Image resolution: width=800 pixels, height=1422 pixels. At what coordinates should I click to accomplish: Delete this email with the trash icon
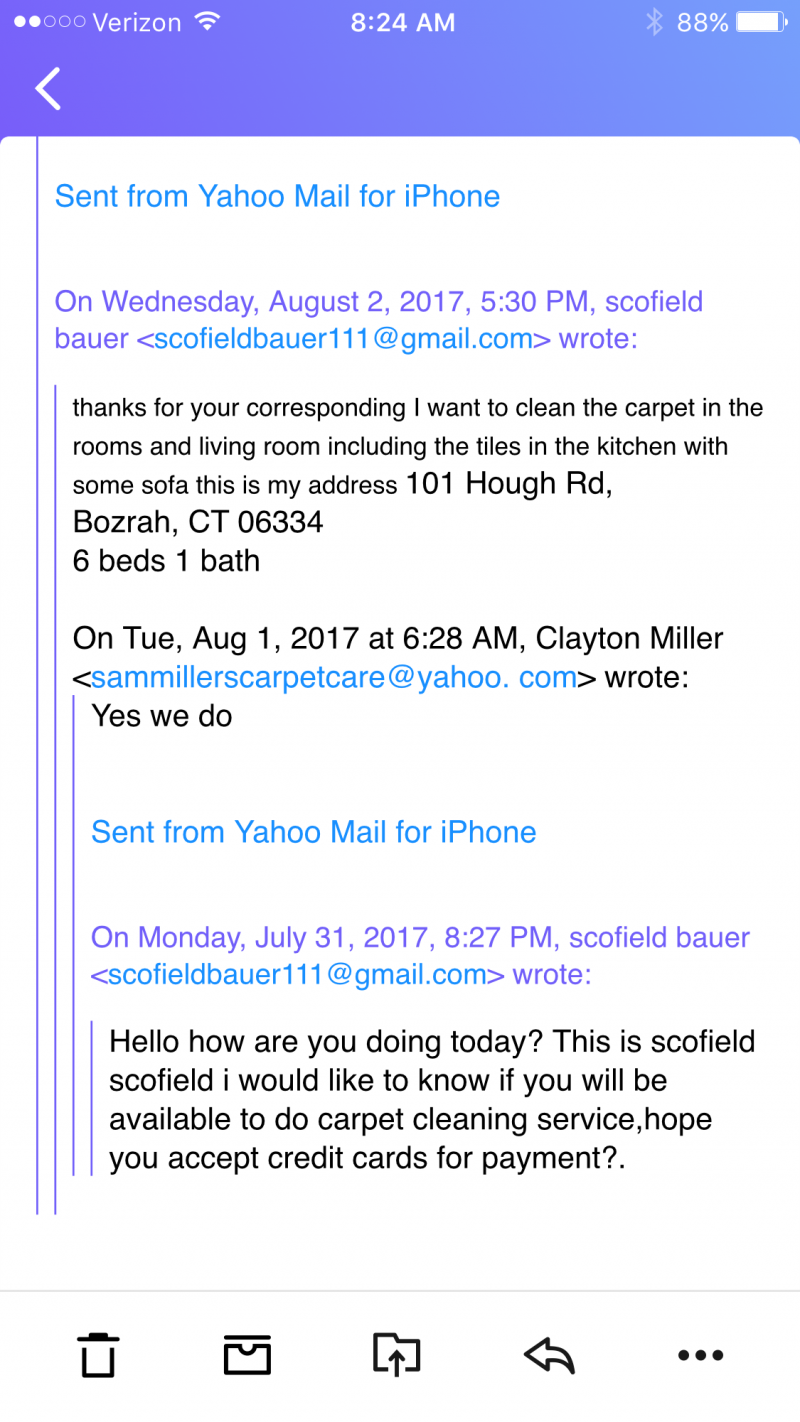(98, 1356)
